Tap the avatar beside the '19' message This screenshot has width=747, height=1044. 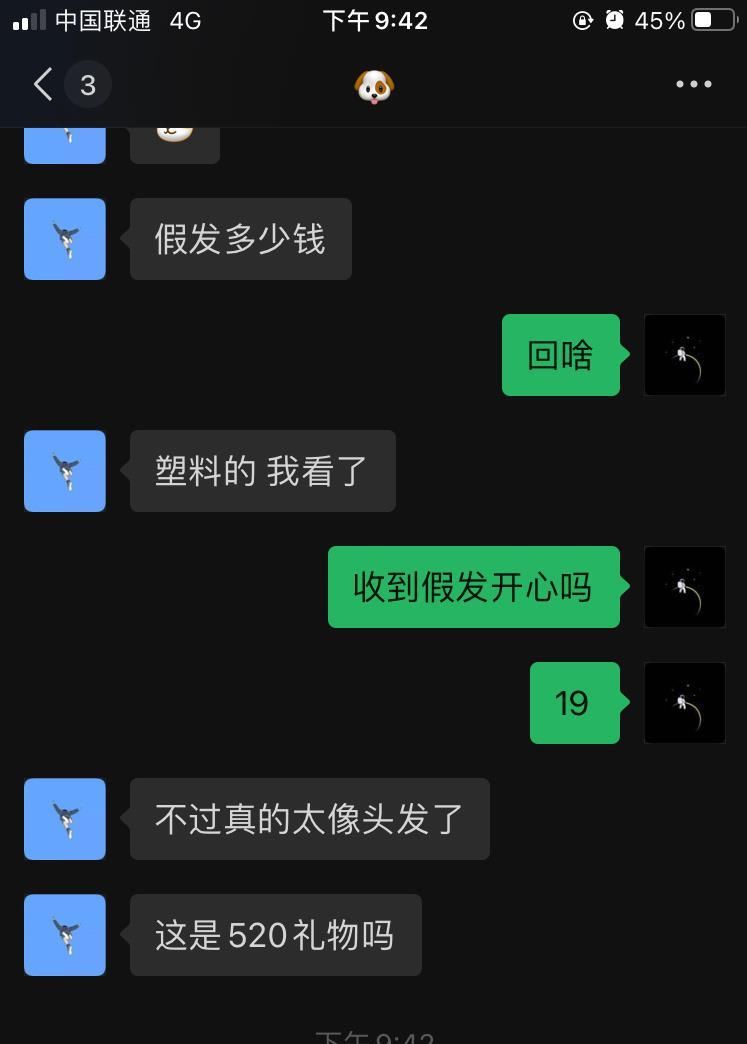685,703
